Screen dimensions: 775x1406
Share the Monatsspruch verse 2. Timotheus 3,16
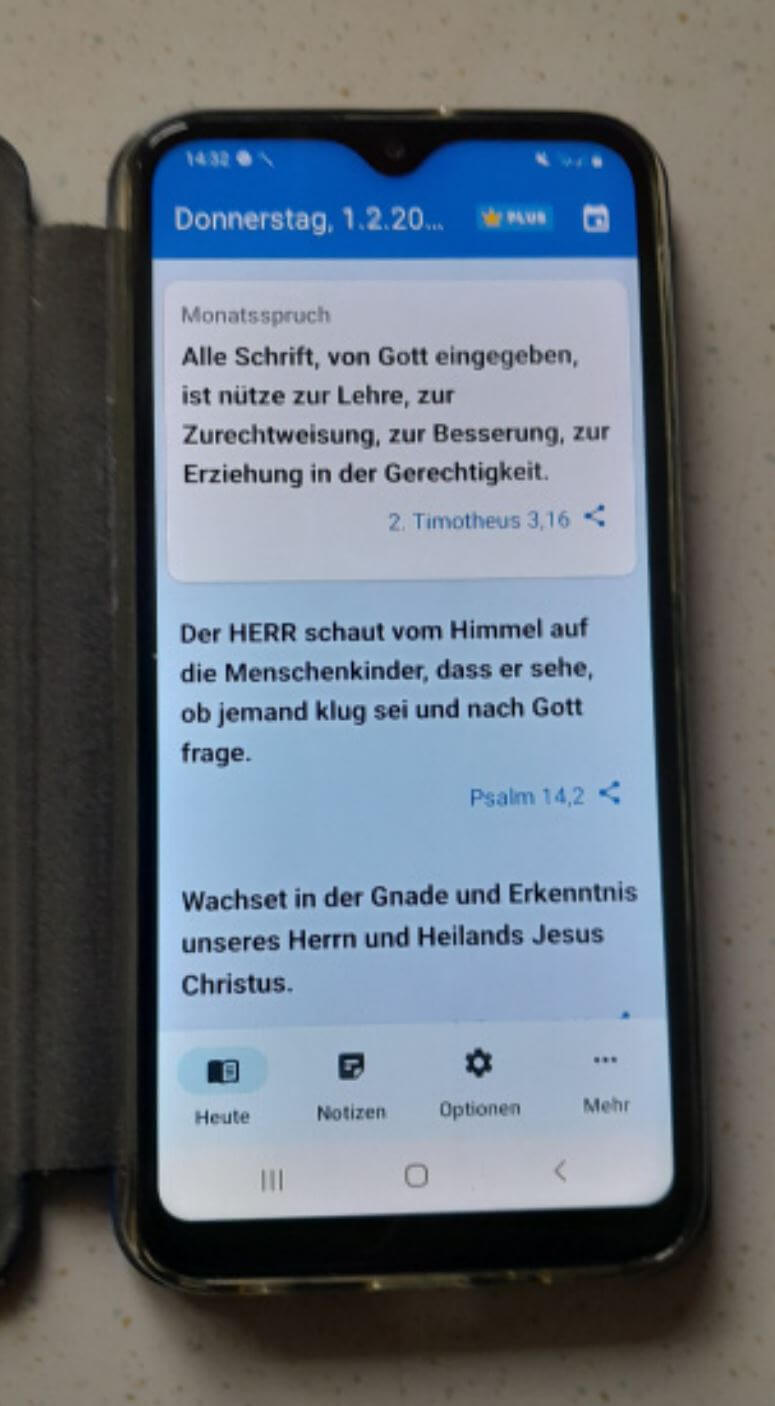(595, 517)
